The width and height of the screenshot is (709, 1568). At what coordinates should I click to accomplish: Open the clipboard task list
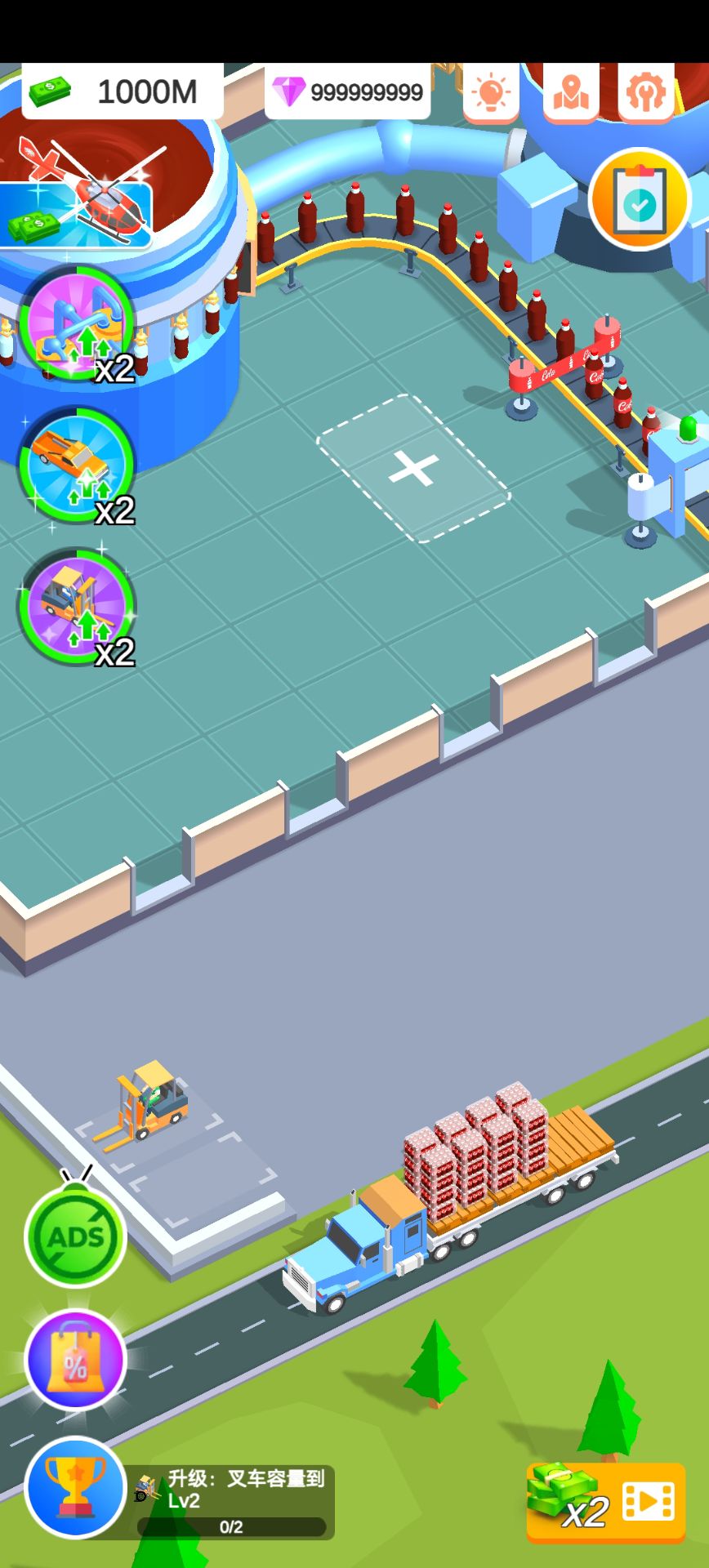click(640, 200)
